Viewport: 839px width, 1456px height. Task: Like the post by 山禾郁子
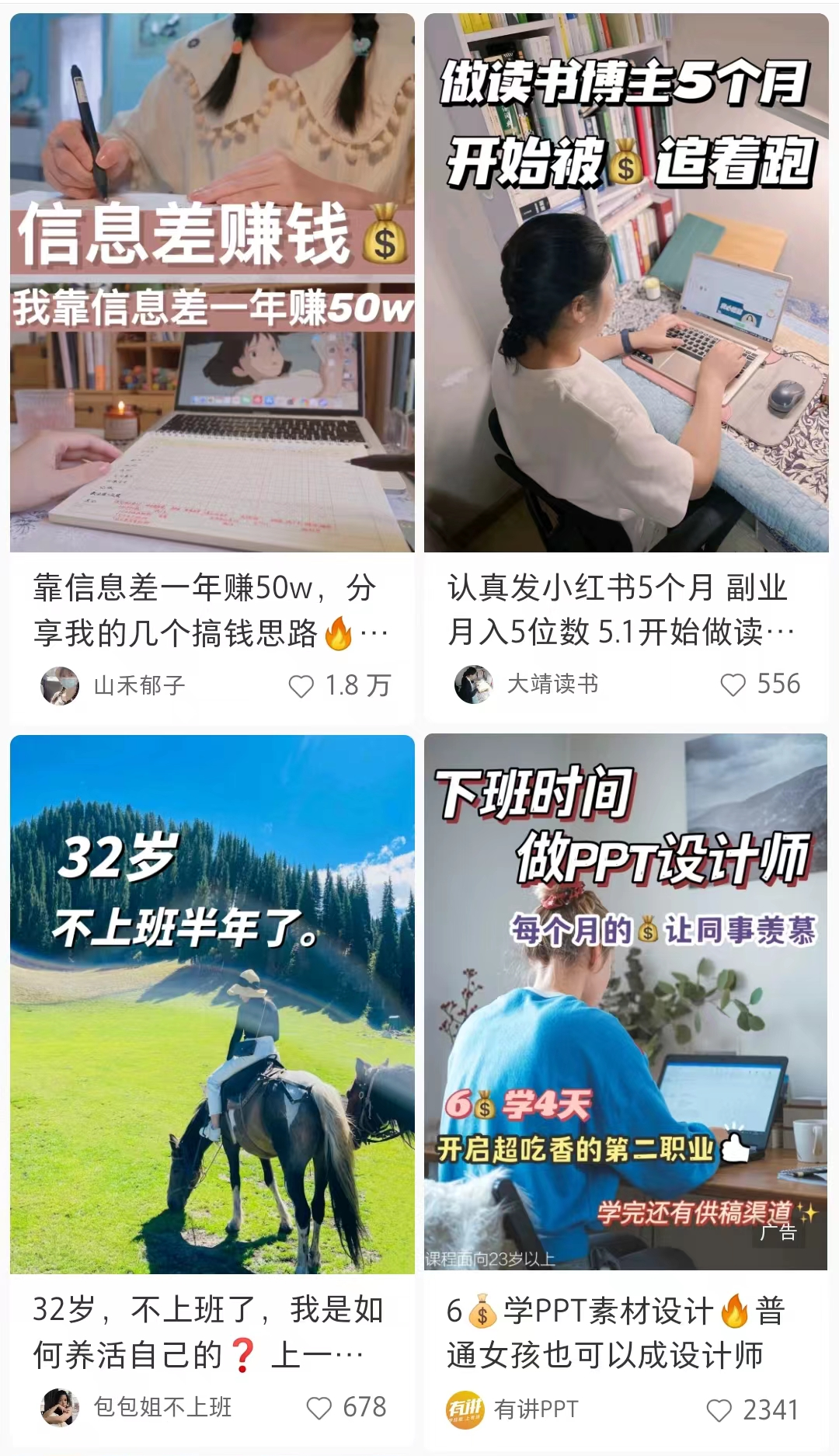[x=301, y=686]
